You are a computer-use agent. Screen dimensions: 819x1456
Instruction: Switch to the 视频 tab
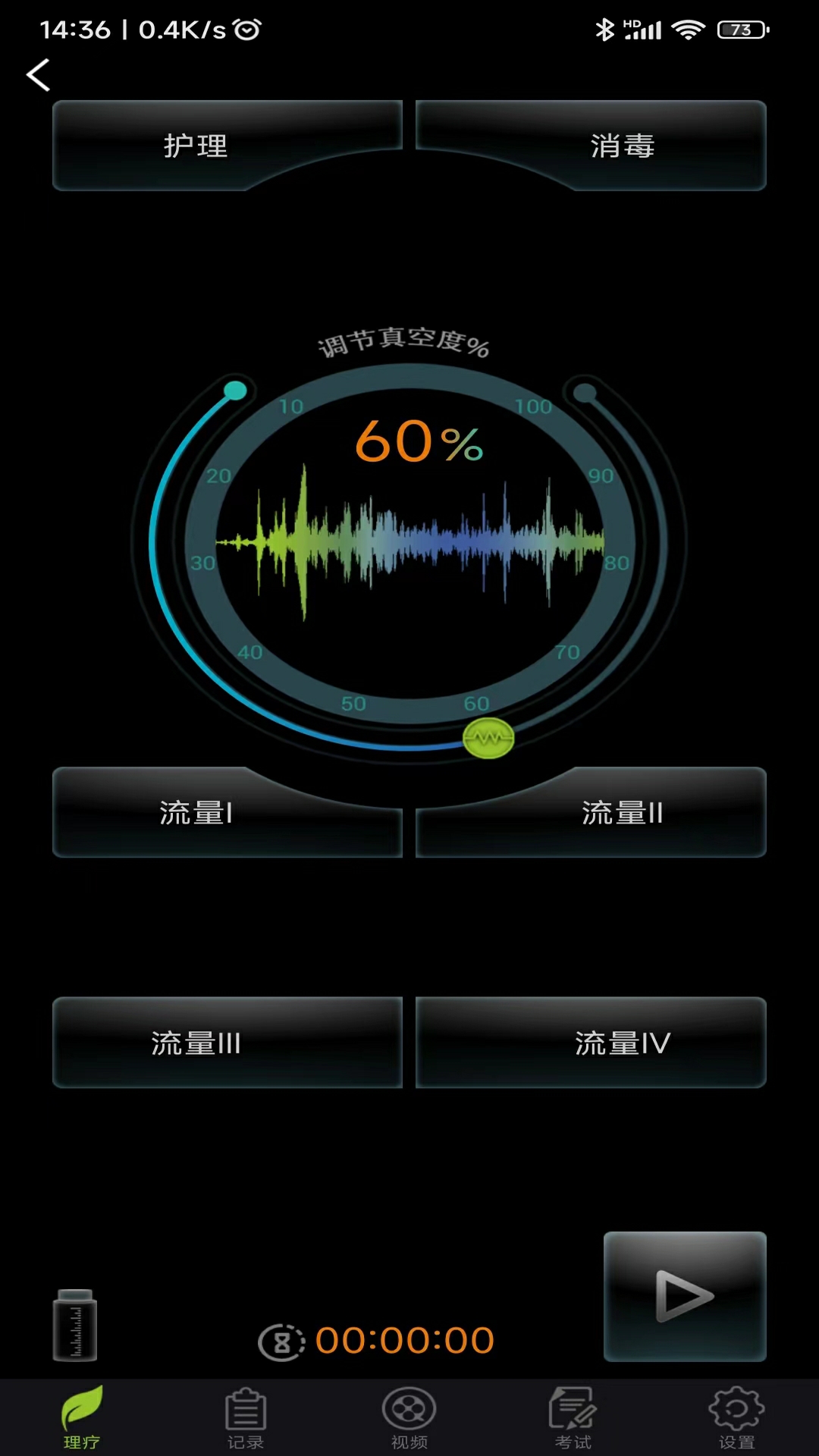pyautogui.click(x=409, y=1418)
